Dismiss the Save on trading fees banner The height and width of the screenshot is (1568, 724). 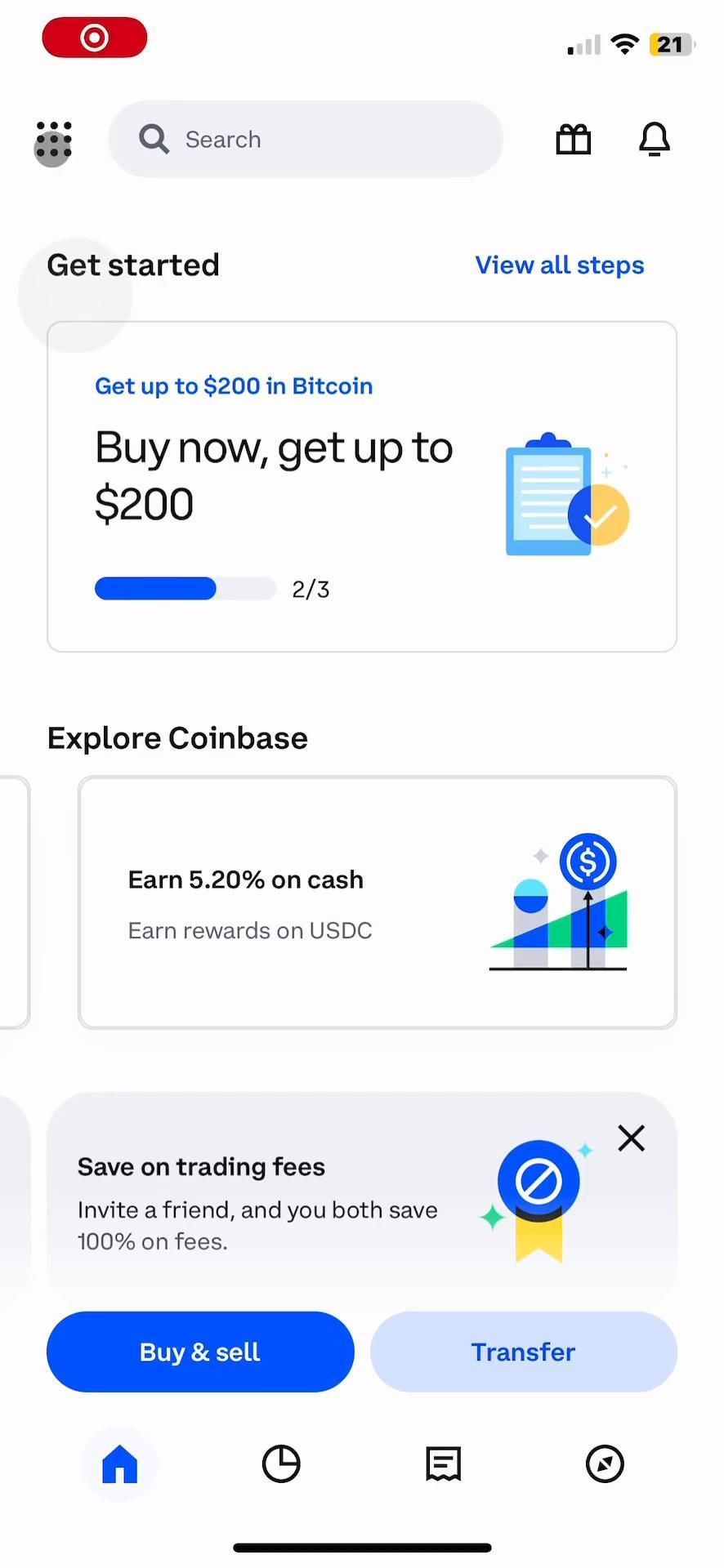coord(631,1138)
